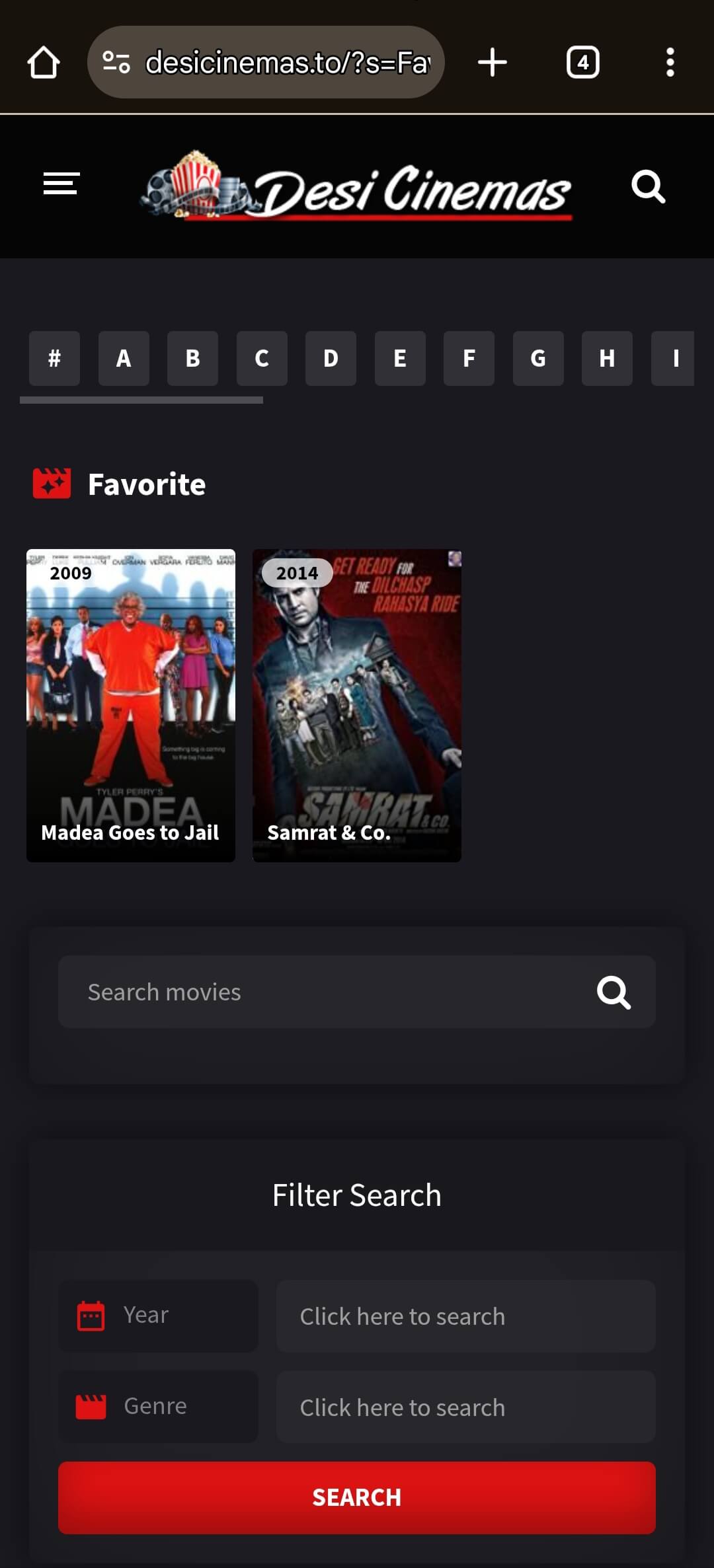Filter movies by letter G

(538, 358)
